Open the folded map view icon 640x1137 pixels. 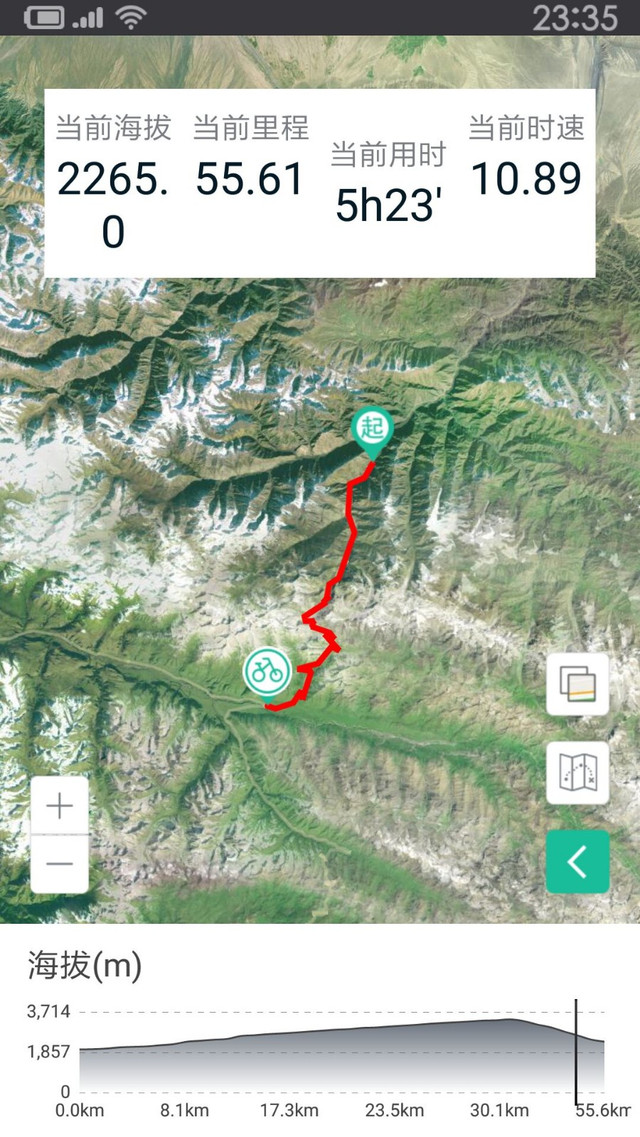[578, 772]
